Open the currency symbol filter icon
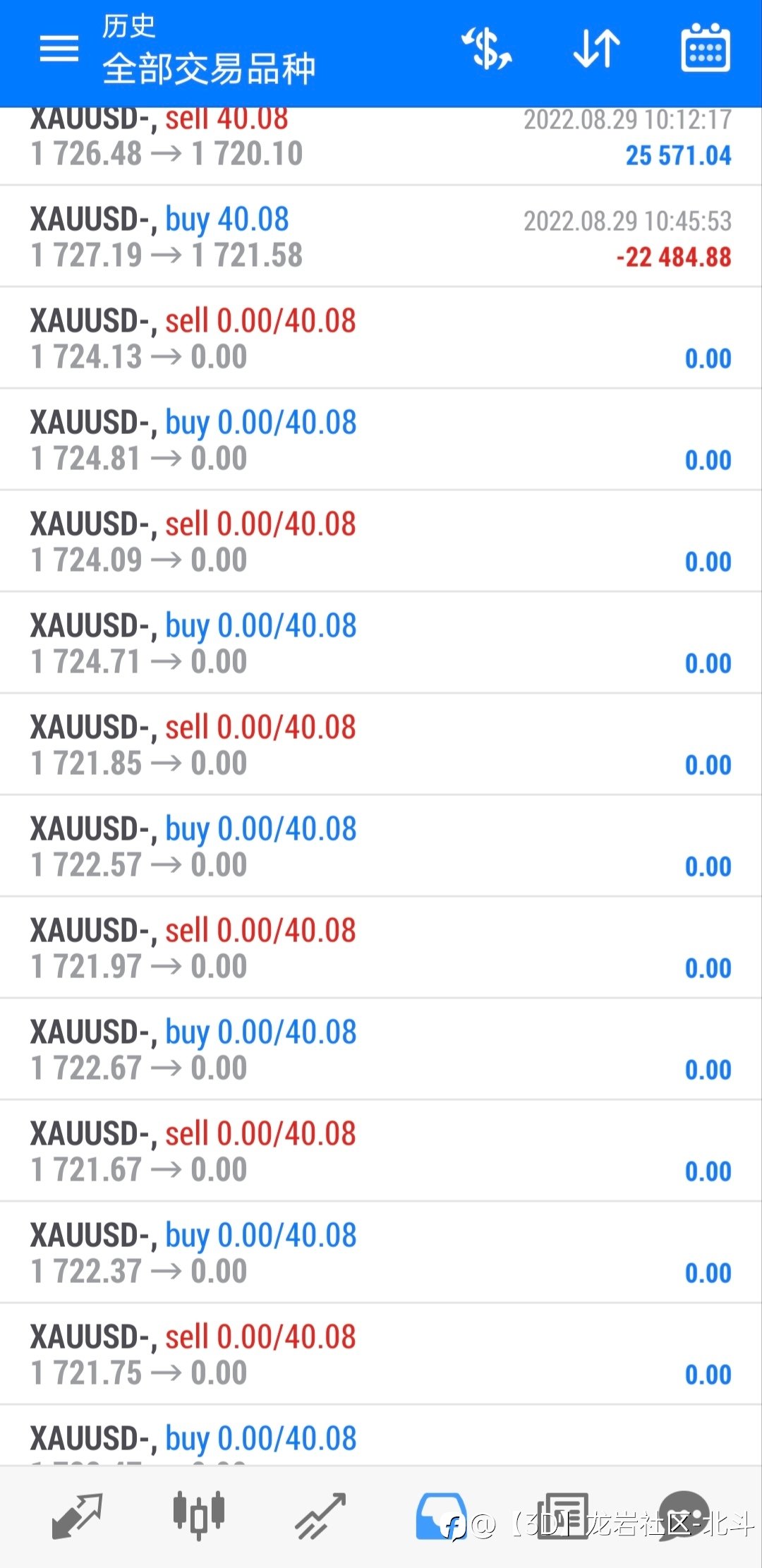Viewport: 762px width, 1568px height. [x=486, y=49]
